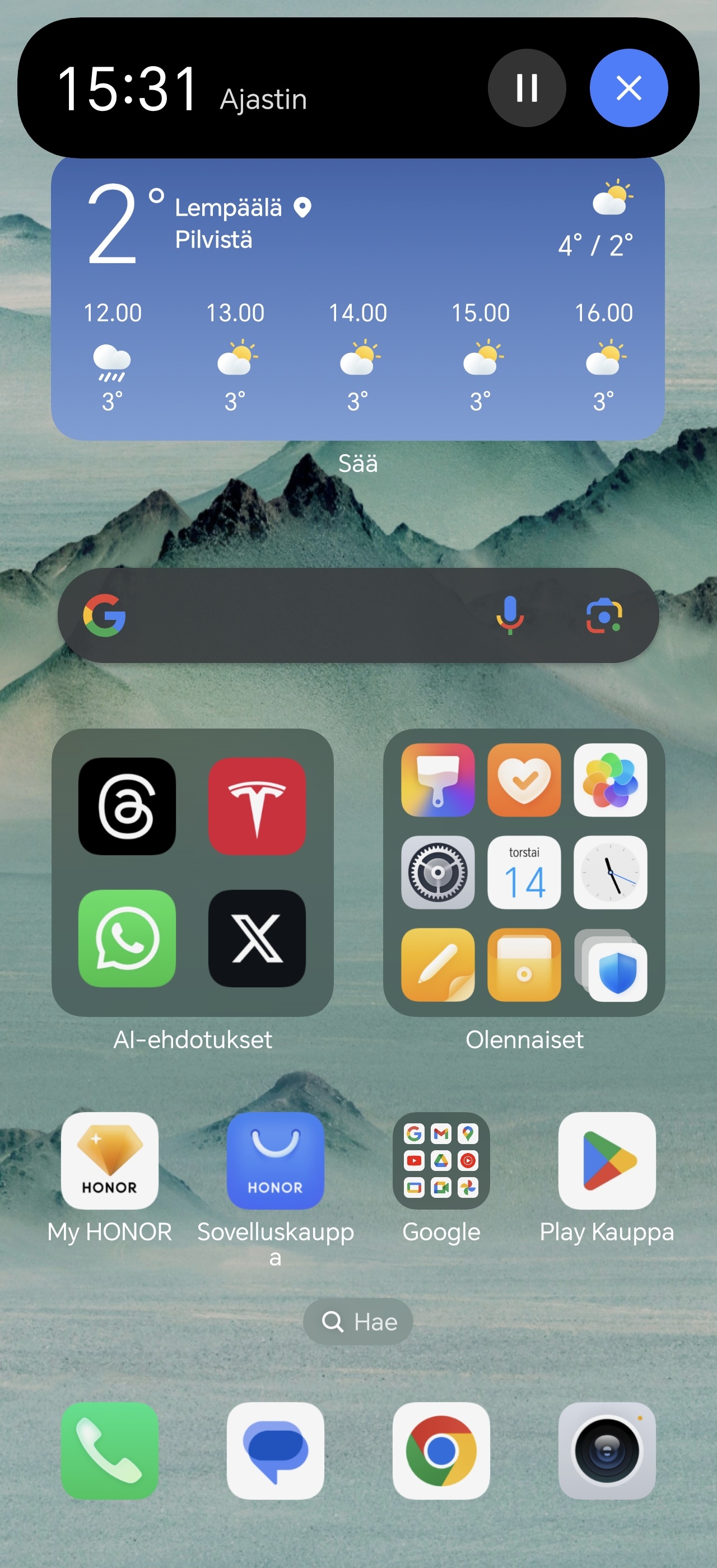
Task: Open the Google apps folder
Action: 441,1160
